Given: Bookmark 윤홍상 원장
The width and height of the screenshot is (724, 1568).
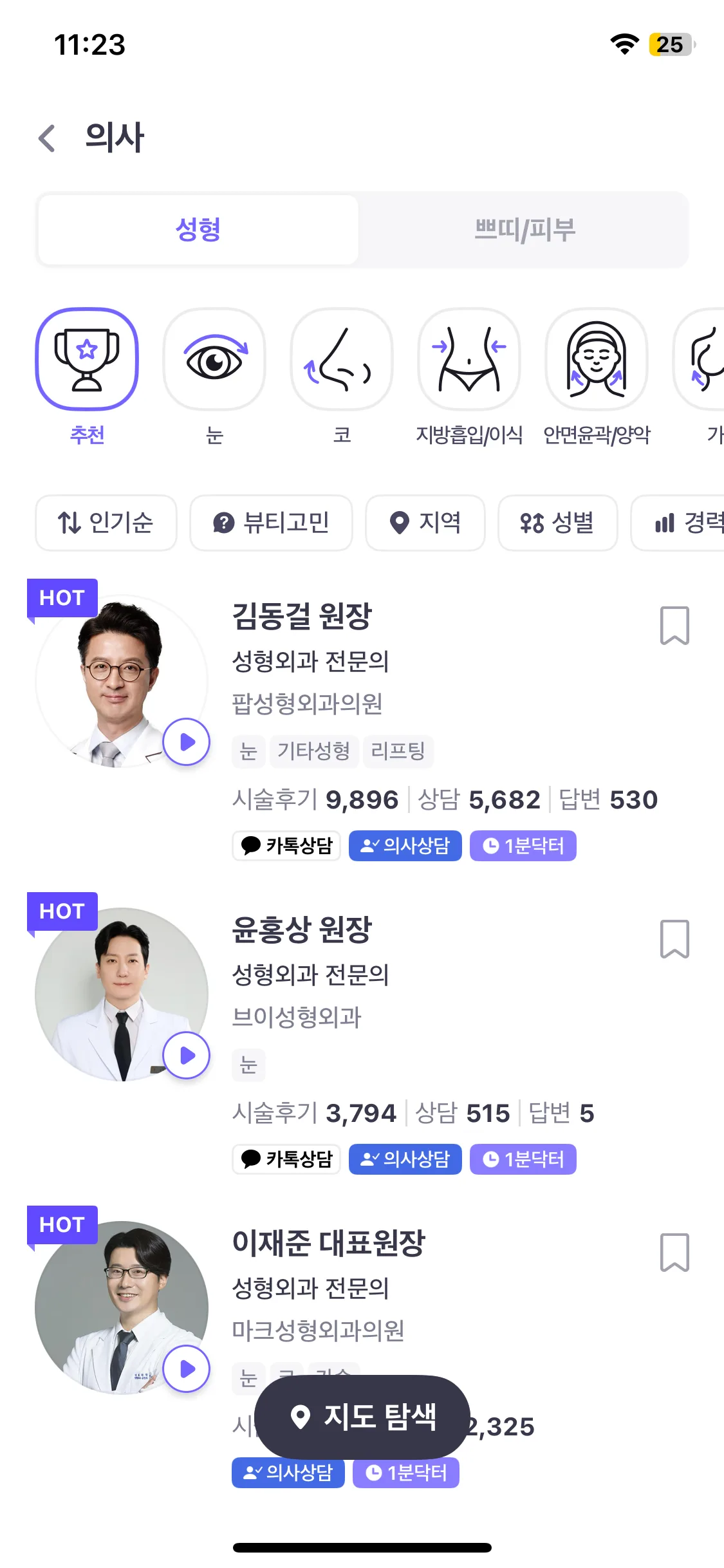Looking at the screenshot, I should point(674,938).
